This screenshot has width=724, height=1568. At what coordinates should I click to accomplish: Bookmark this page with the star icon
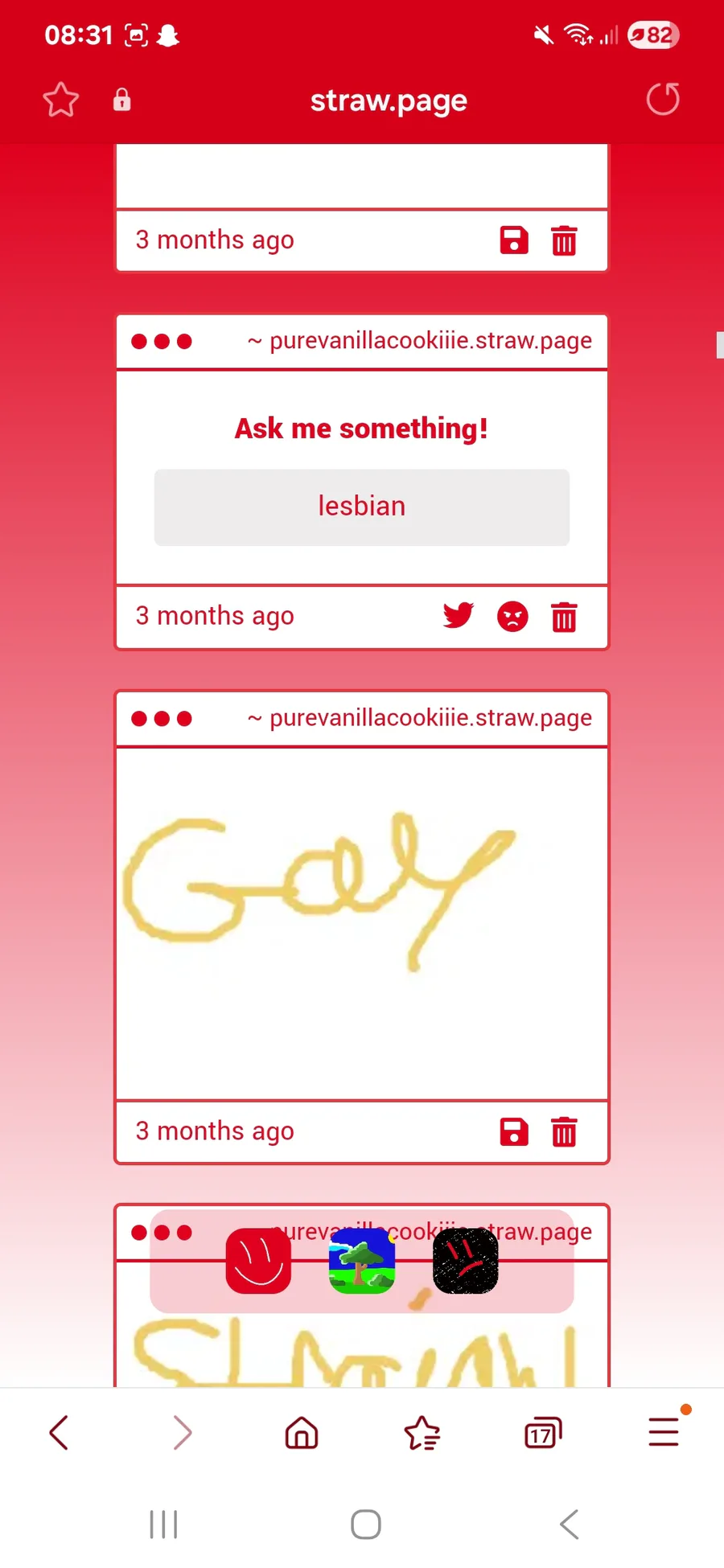coord(60,101)
